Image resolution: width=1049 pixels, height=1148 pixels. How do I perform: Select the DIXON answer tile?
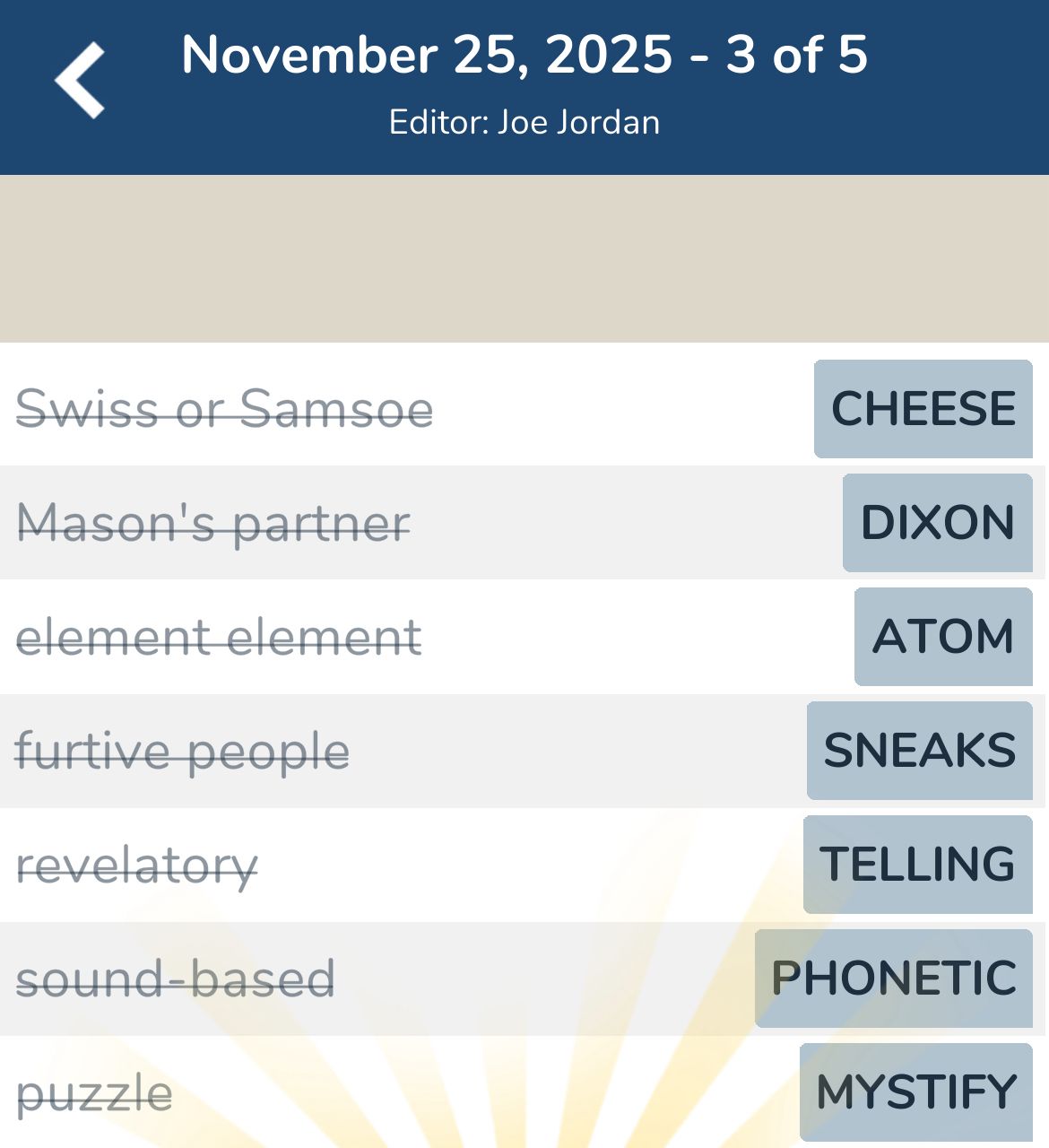point(937,523)
